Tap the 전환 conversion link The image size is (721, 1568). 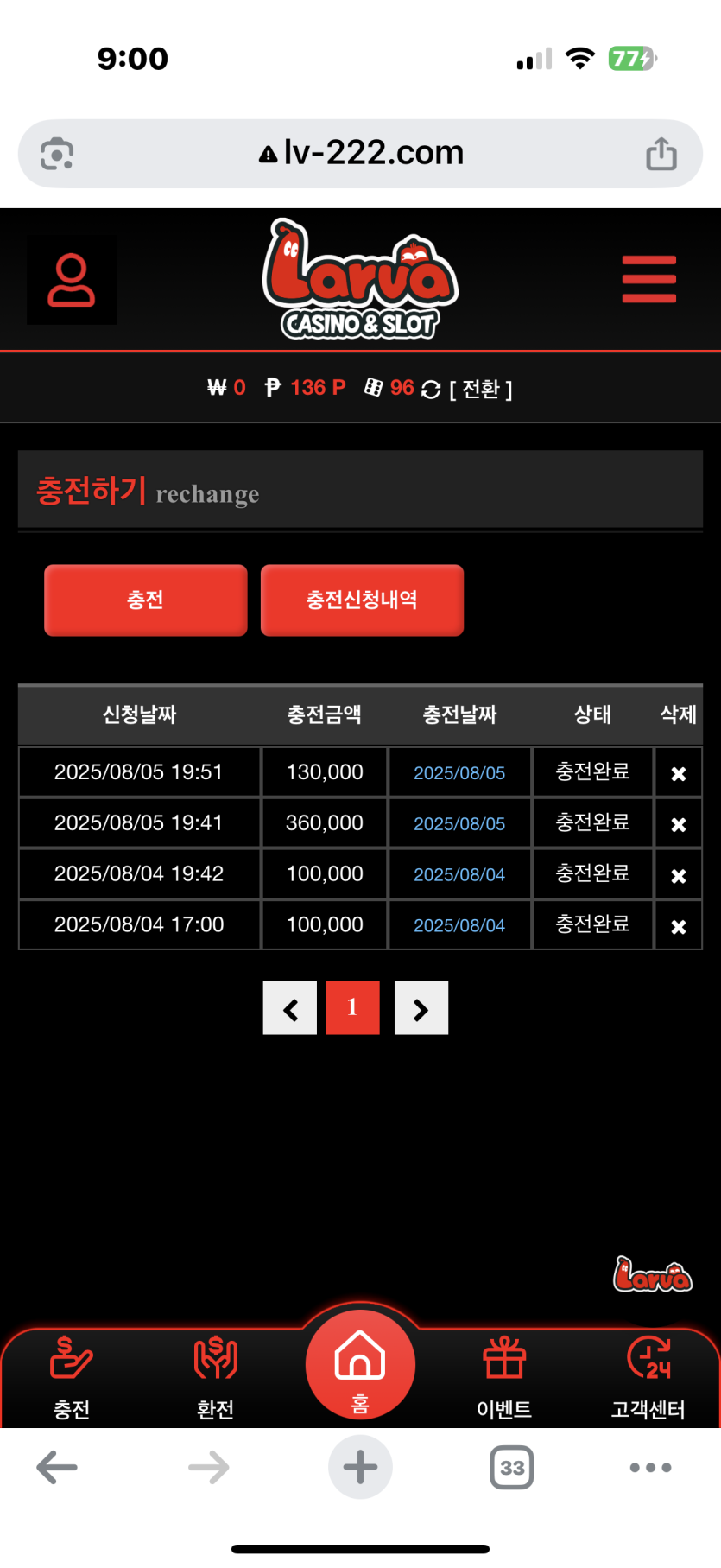click(481, 389)
